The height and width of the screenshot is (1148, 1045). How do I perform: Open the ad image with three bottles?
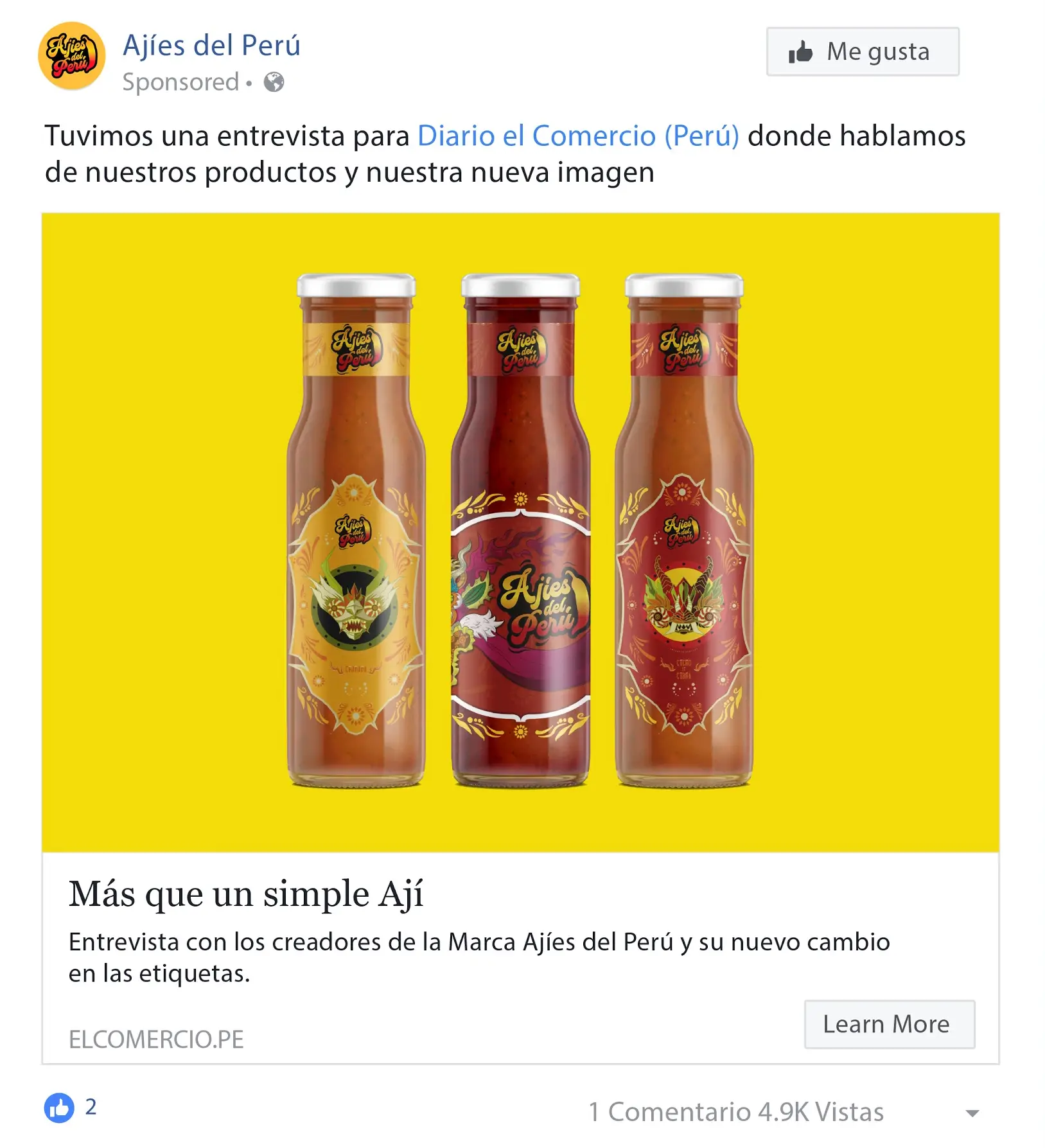[520, 532]
